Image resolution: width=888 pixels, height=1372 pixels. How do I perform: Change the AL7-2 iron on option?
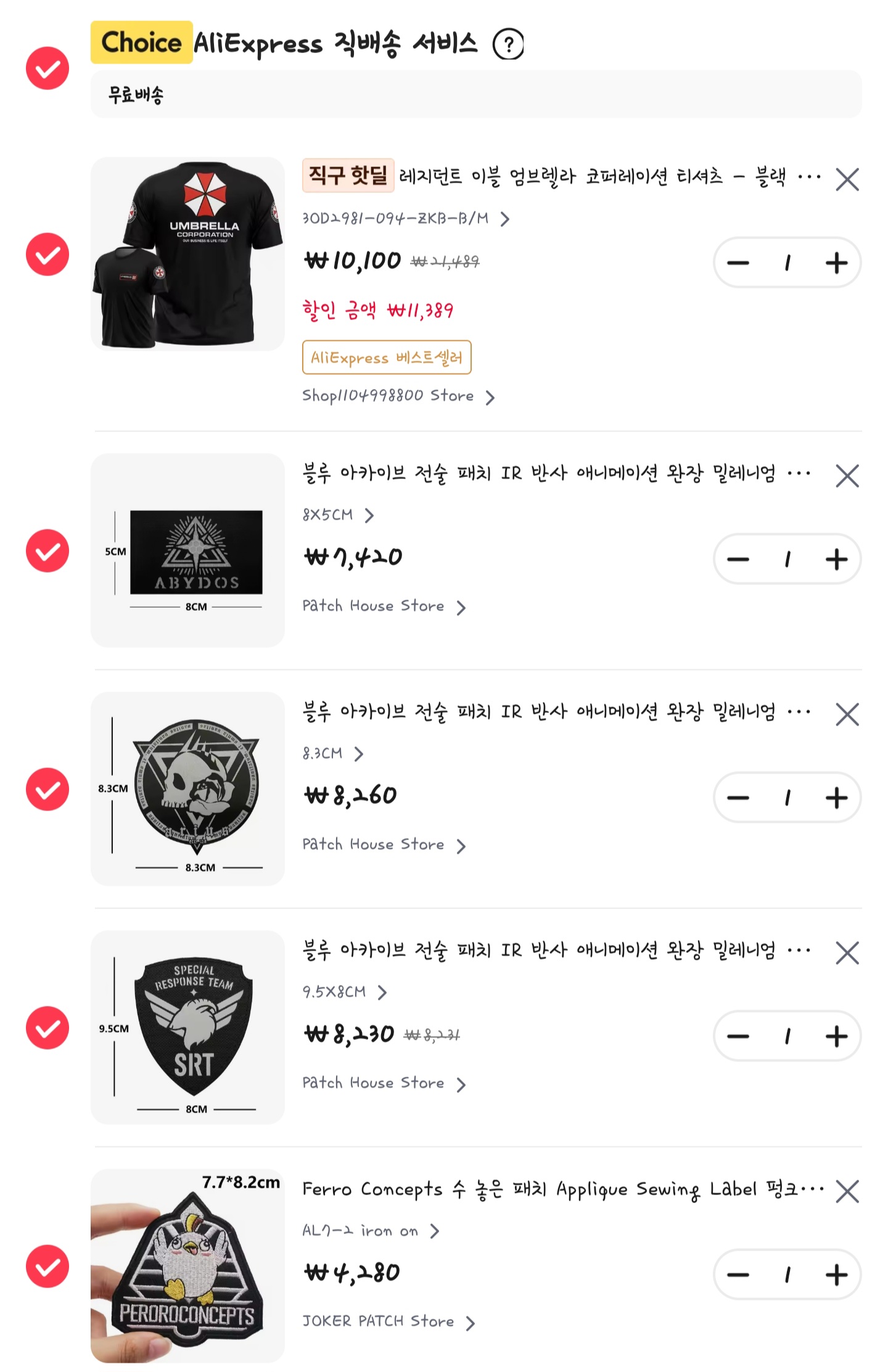[370, 1231]
